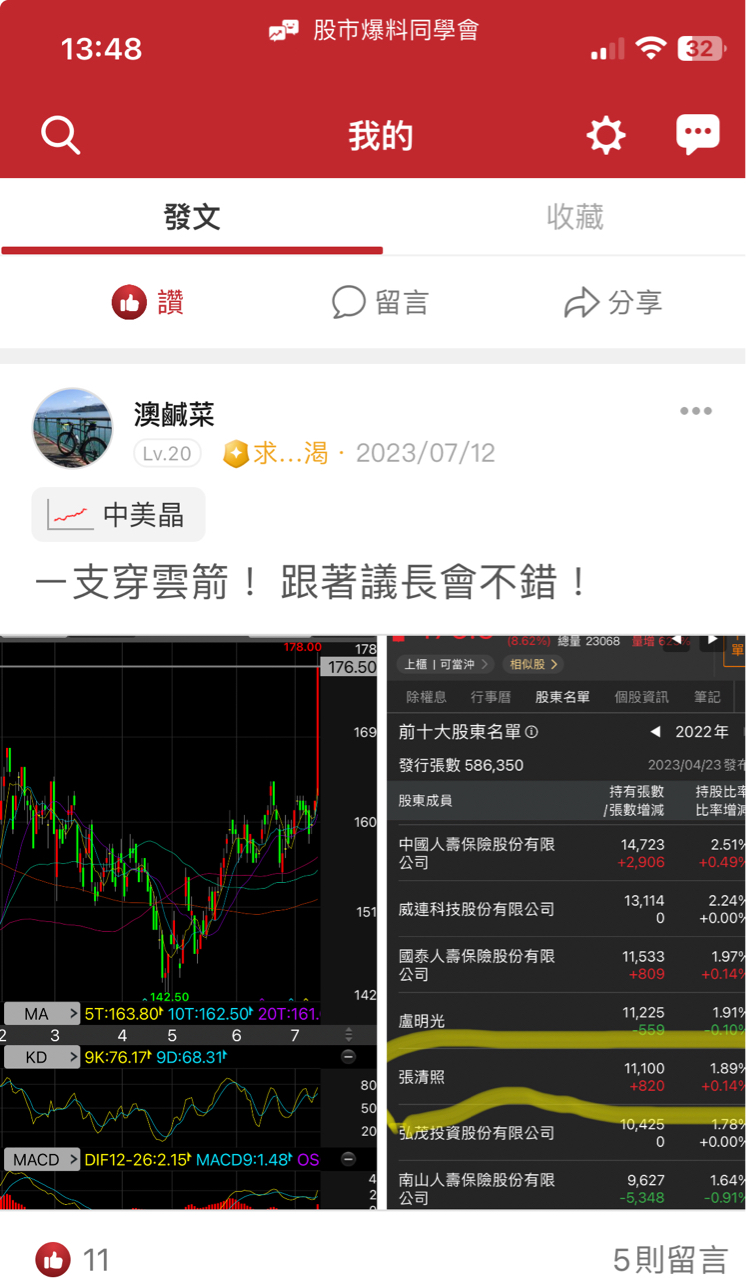Like the post with the 讚 button

click(148, 302)
